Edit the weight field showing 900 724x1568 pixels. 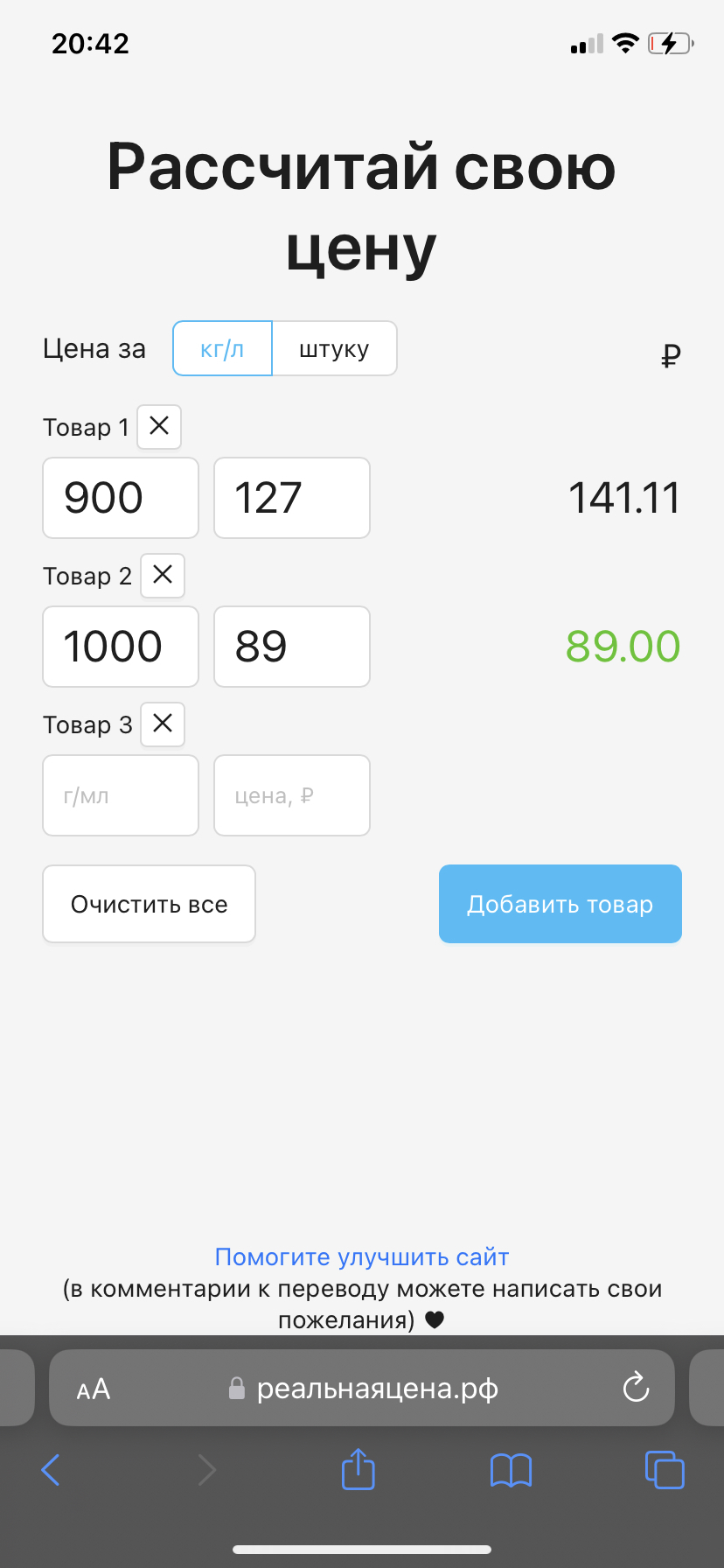pyautogui.click(x=121, y=498)
